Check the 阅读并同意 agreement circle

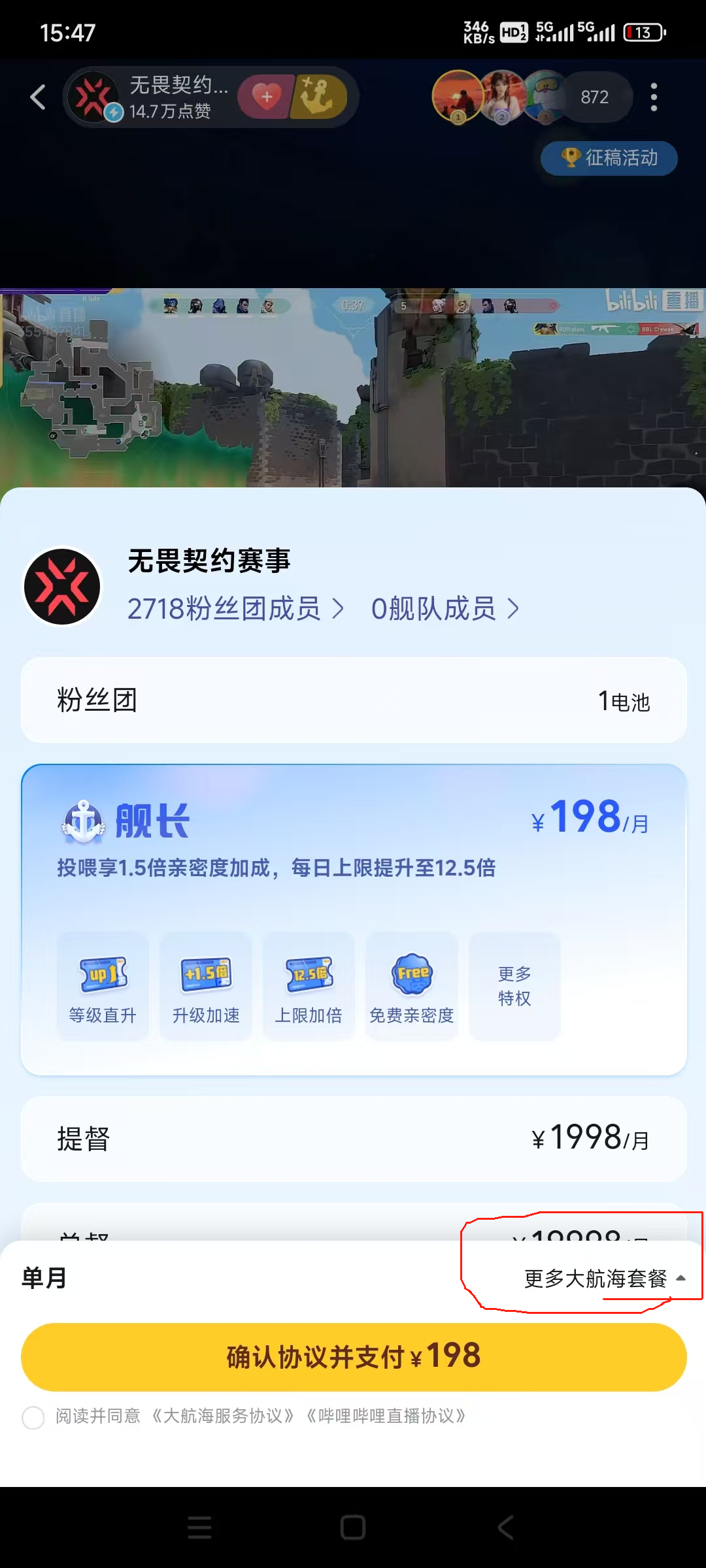[33, 1417]
